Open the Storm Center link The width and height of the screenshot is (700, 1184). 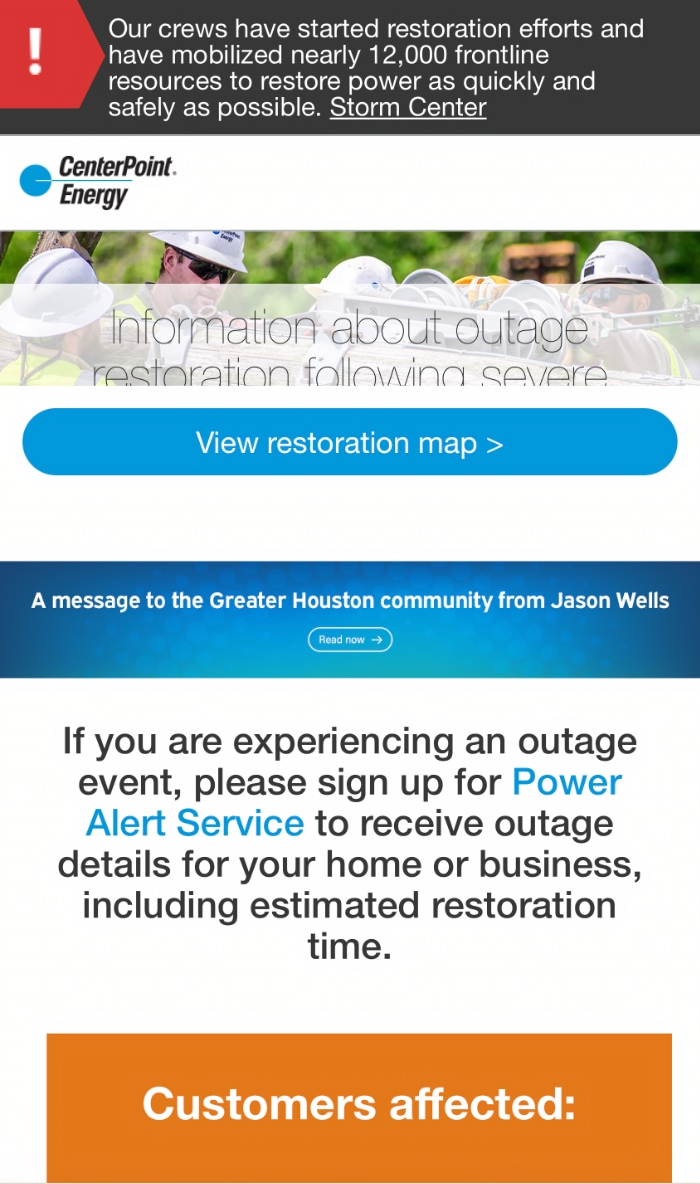pos(408,107)
